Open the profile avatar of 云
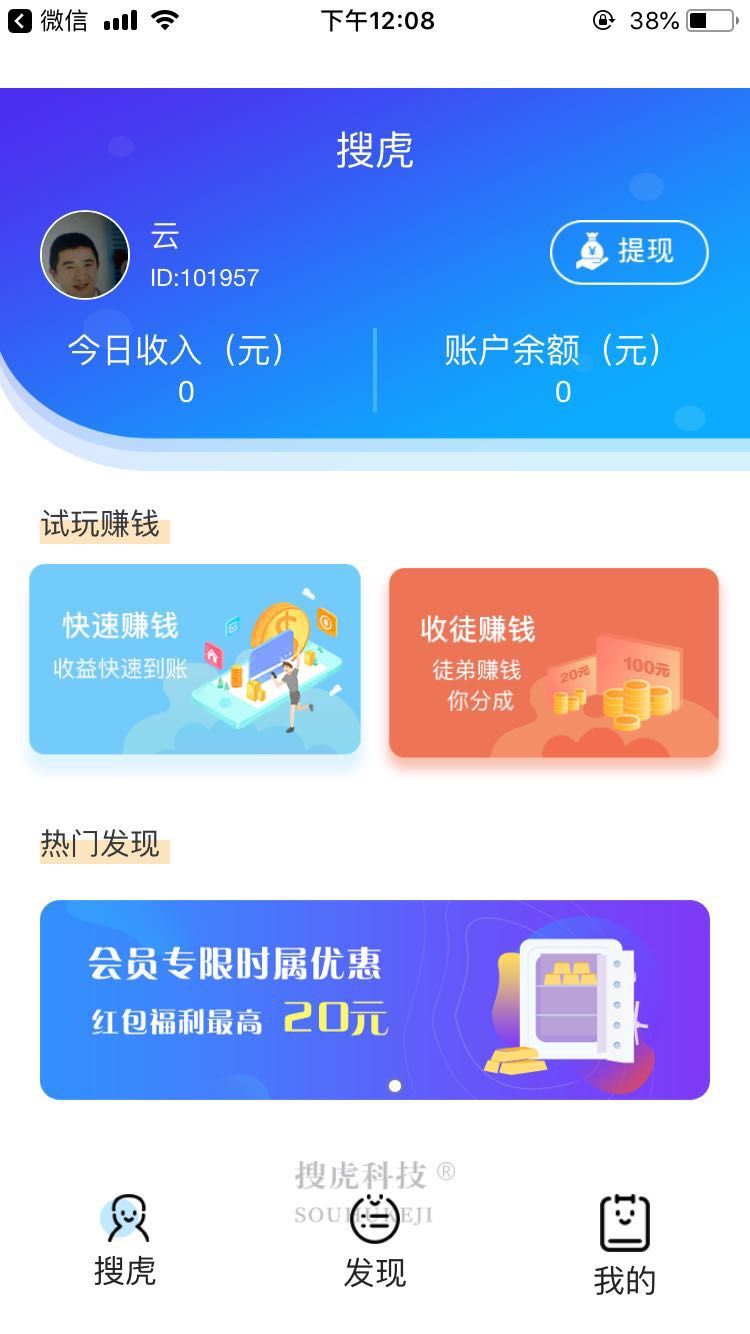 [85, 255]
